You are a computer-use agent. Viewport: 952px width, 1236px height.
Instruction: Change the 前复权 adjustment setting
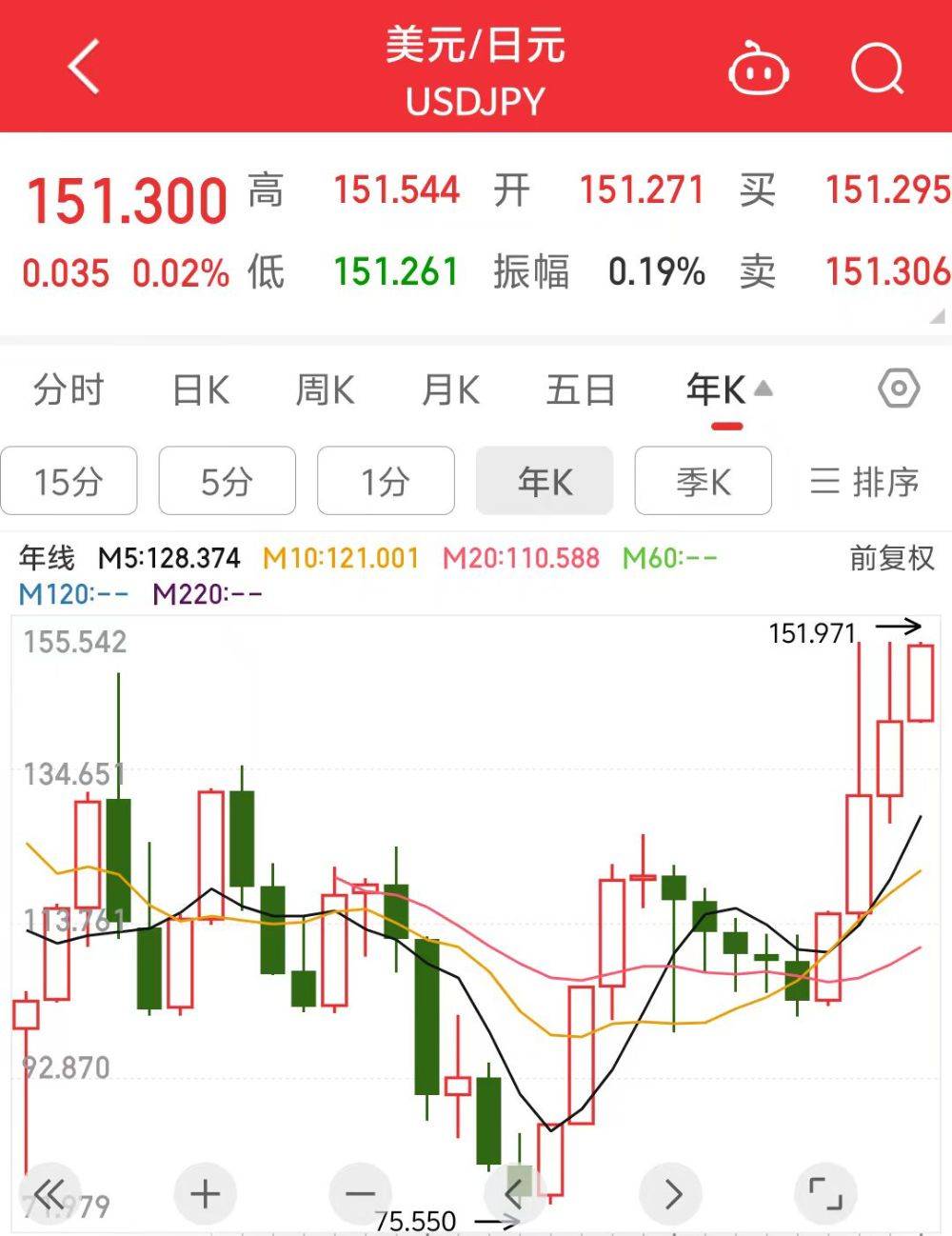[892, 558]
